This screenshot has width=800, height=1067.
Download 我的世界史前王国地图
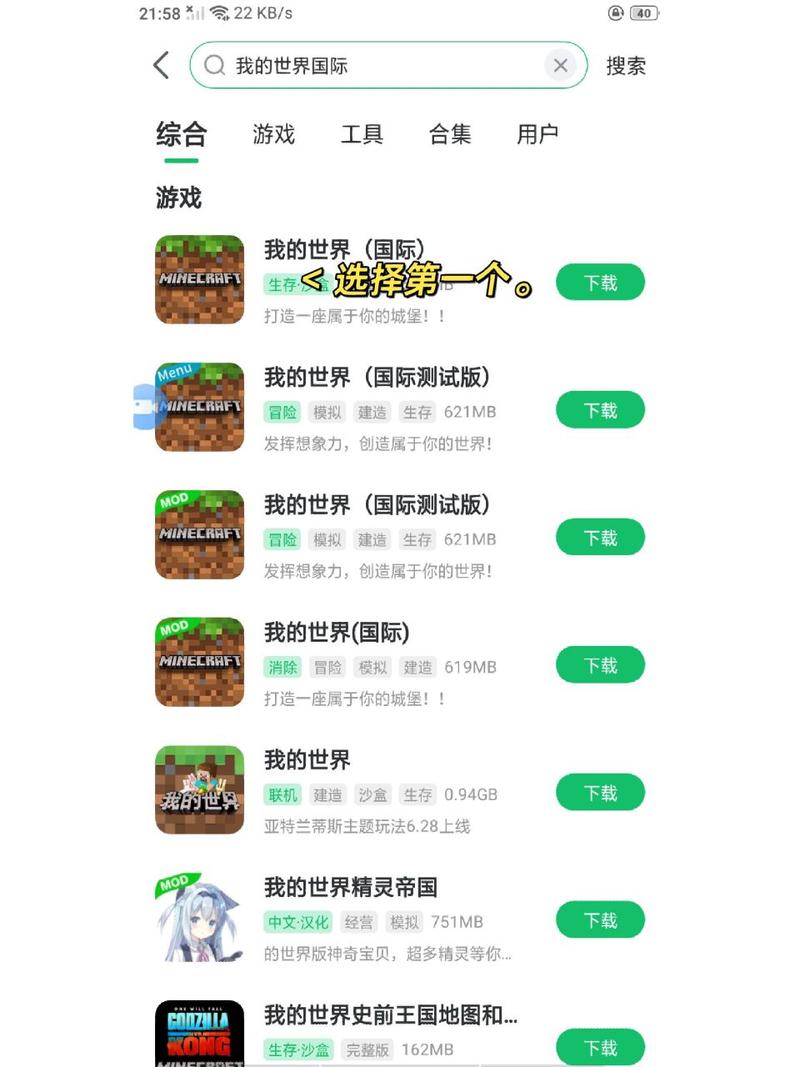click(600, 1046)
